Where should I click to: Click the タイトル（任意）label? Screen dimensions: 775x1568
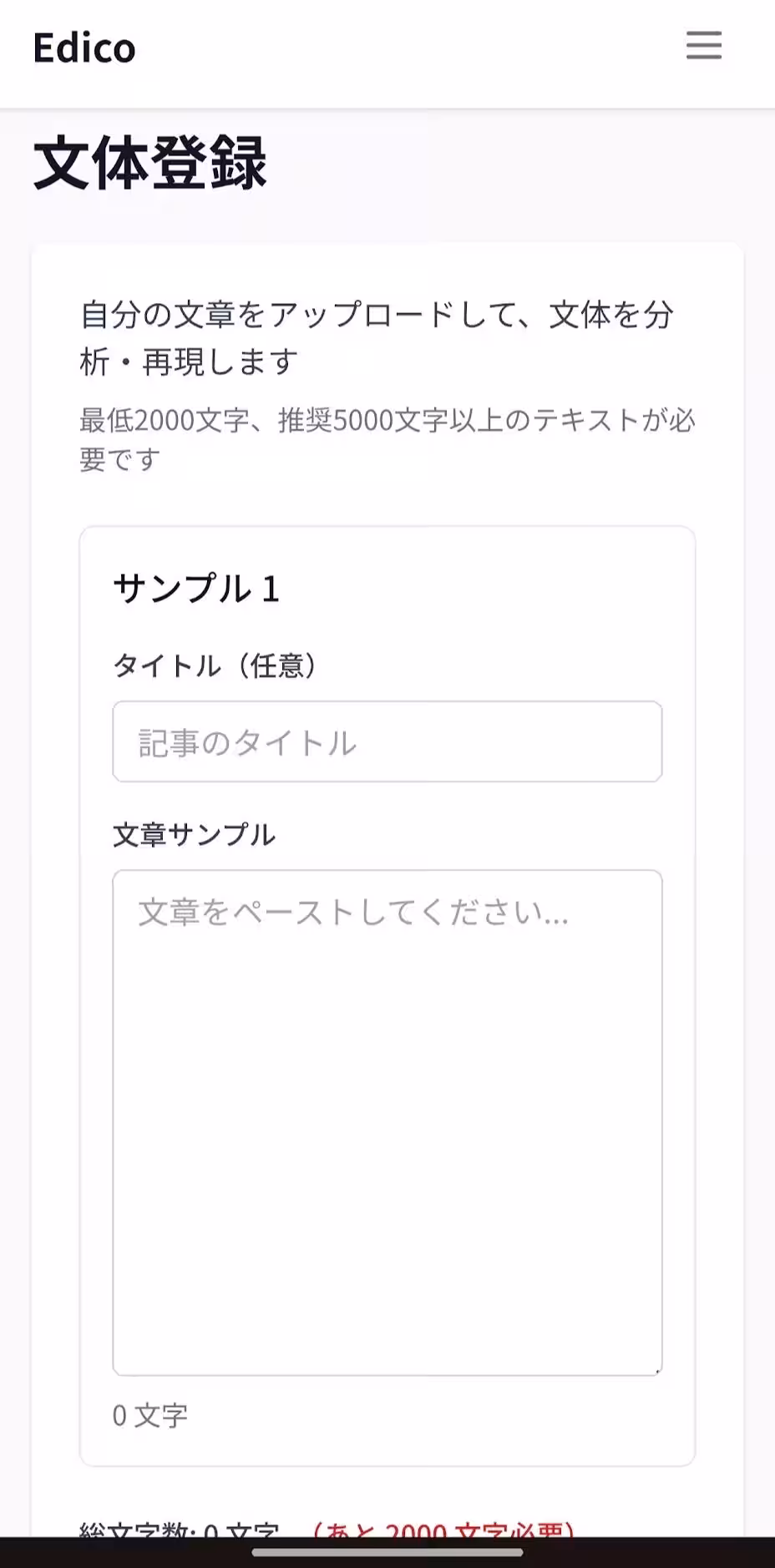[x=215, y=667]
